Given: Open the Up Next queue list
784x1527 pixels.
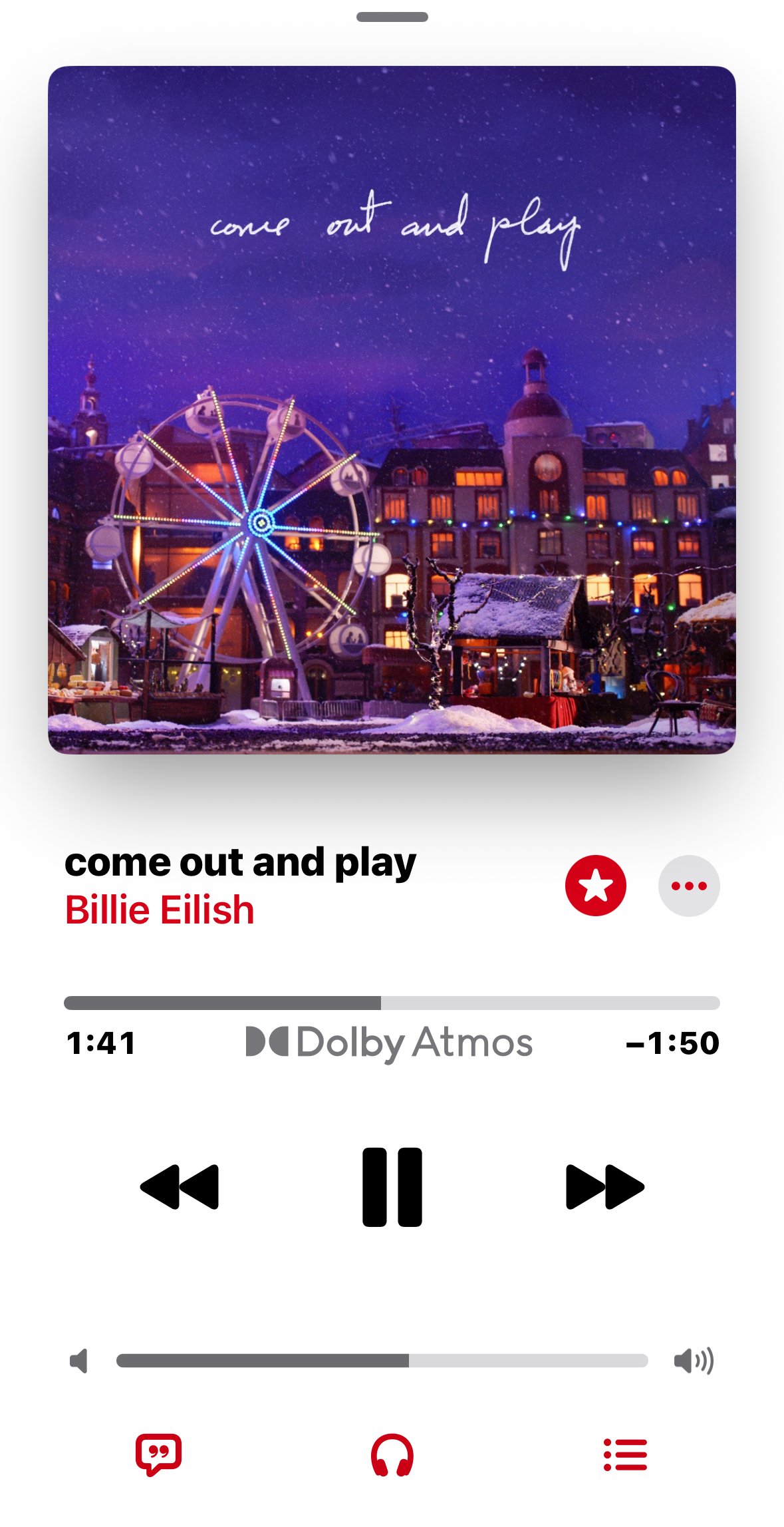Looking at the screenshot, I should pos(625,1454).
